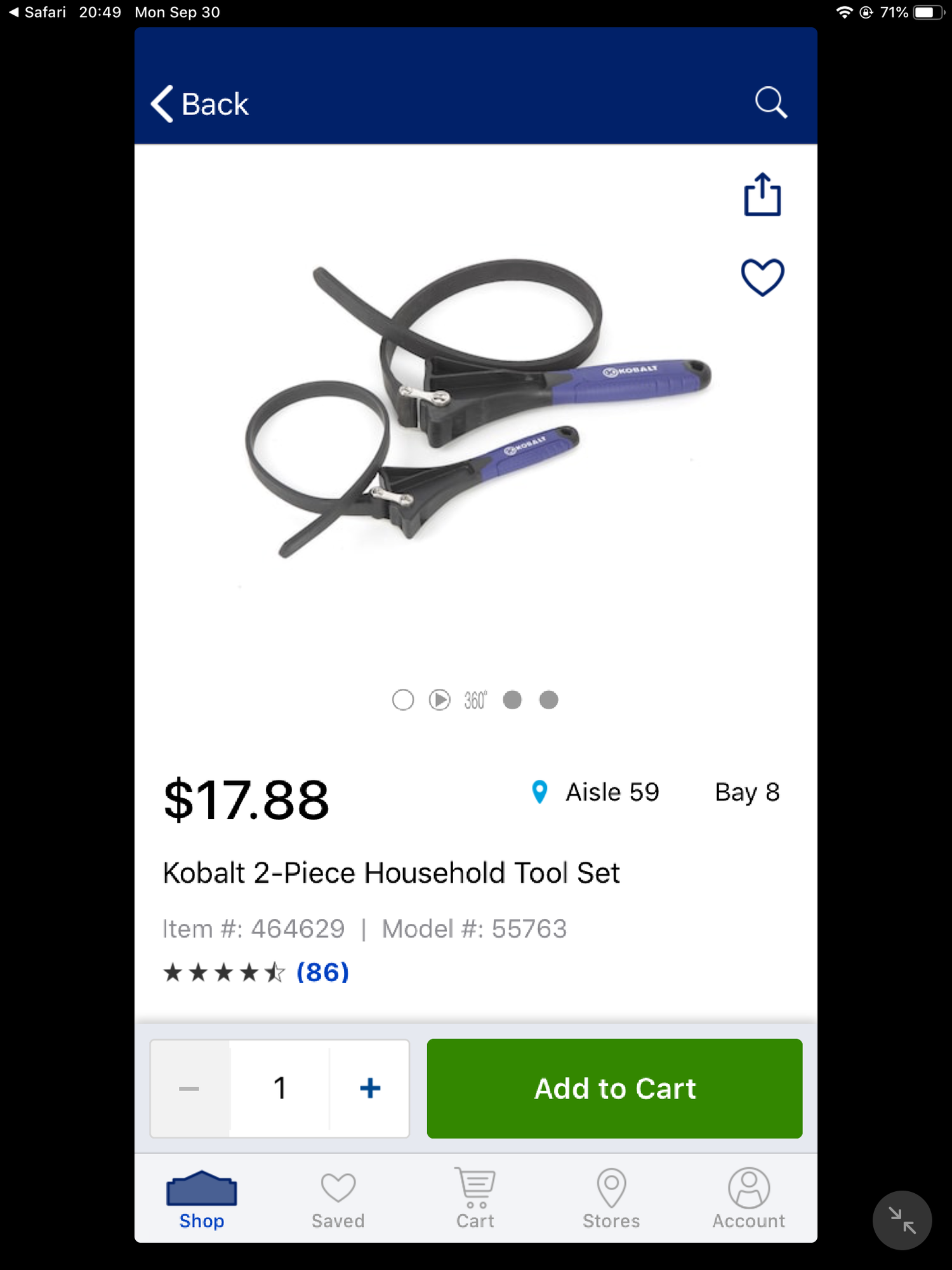The width and height of the screenshot is (952, 1270).
Task: Open the 86 customer reviews
Action: coord(322,972)
